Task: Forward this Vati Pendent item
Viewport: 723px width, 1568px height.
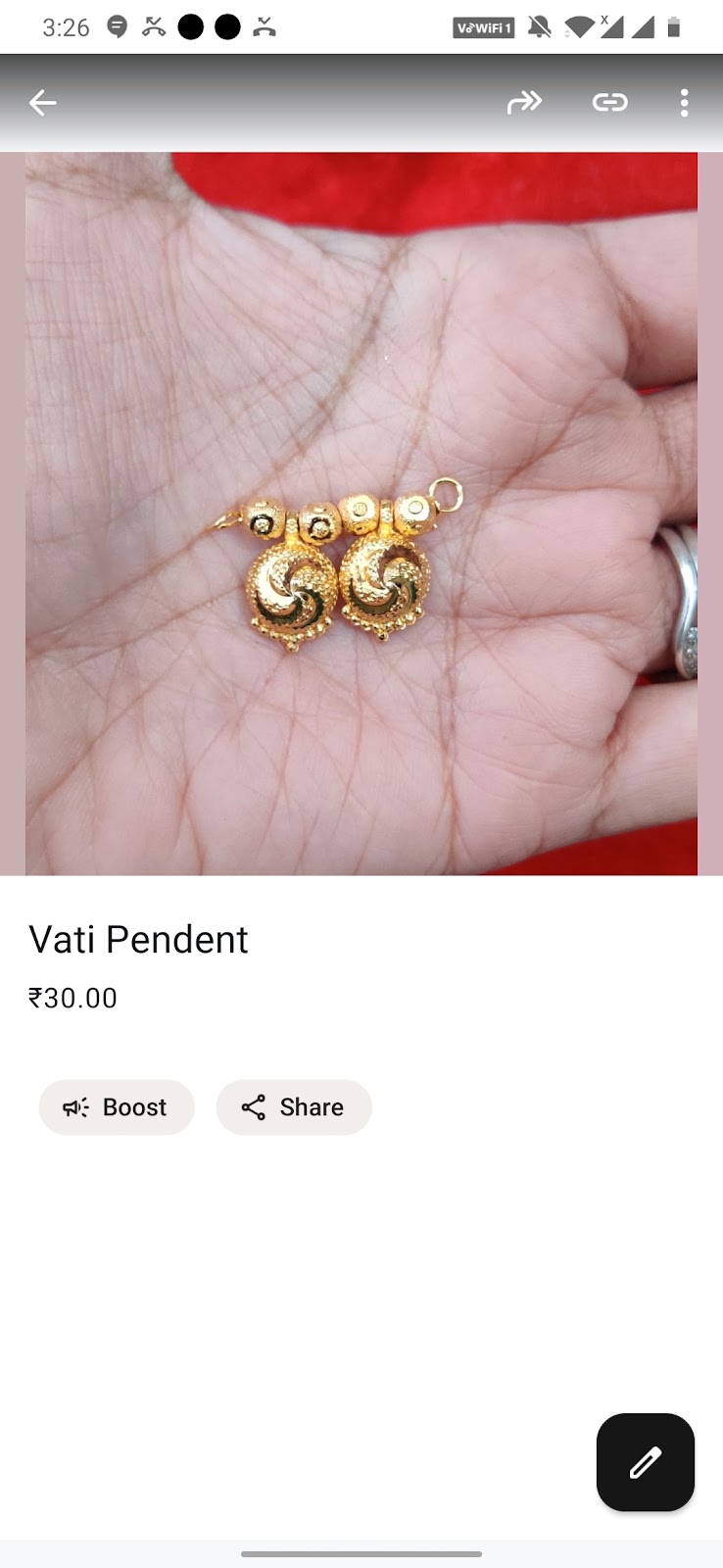Action: pos(524,102)
